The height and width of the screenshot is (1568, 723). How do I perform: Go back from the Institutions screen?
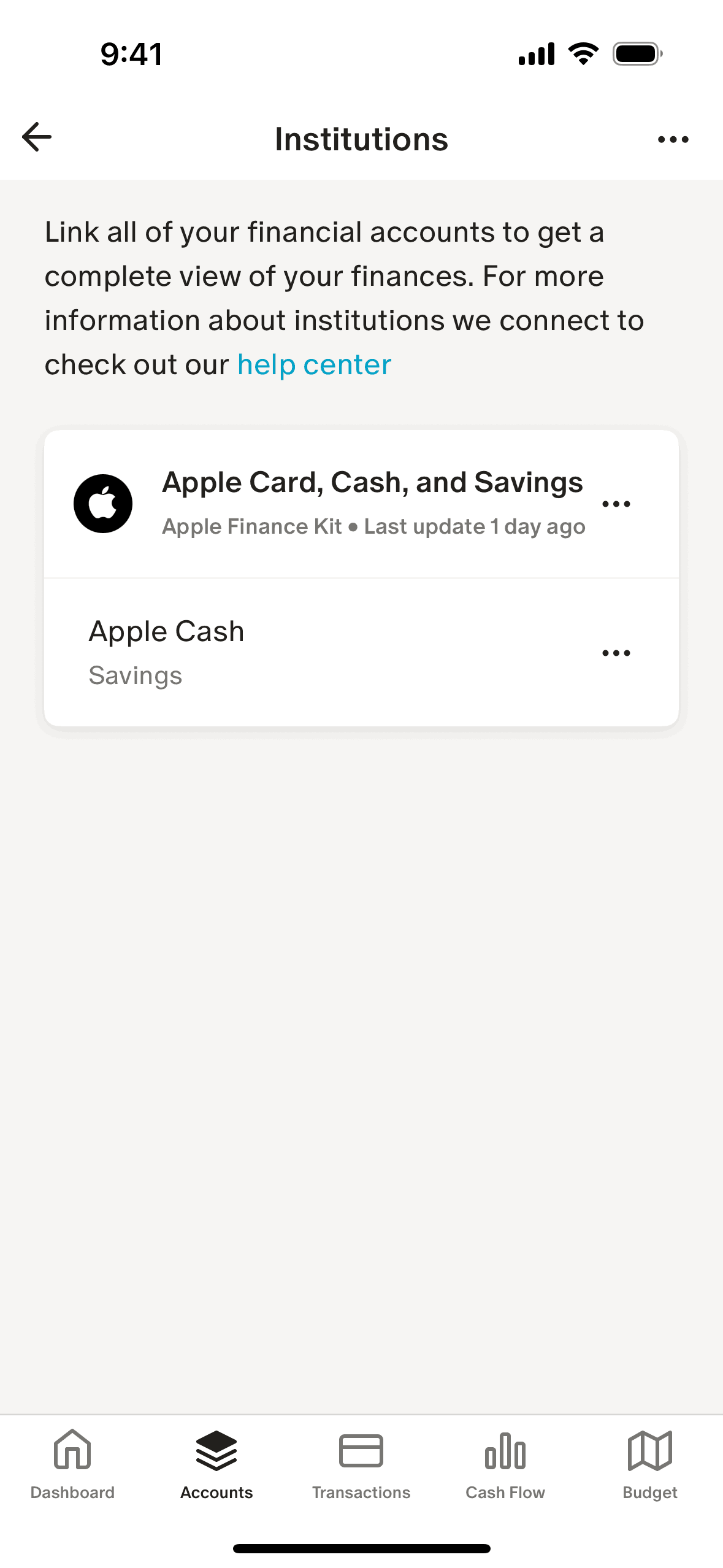(37, 137)
